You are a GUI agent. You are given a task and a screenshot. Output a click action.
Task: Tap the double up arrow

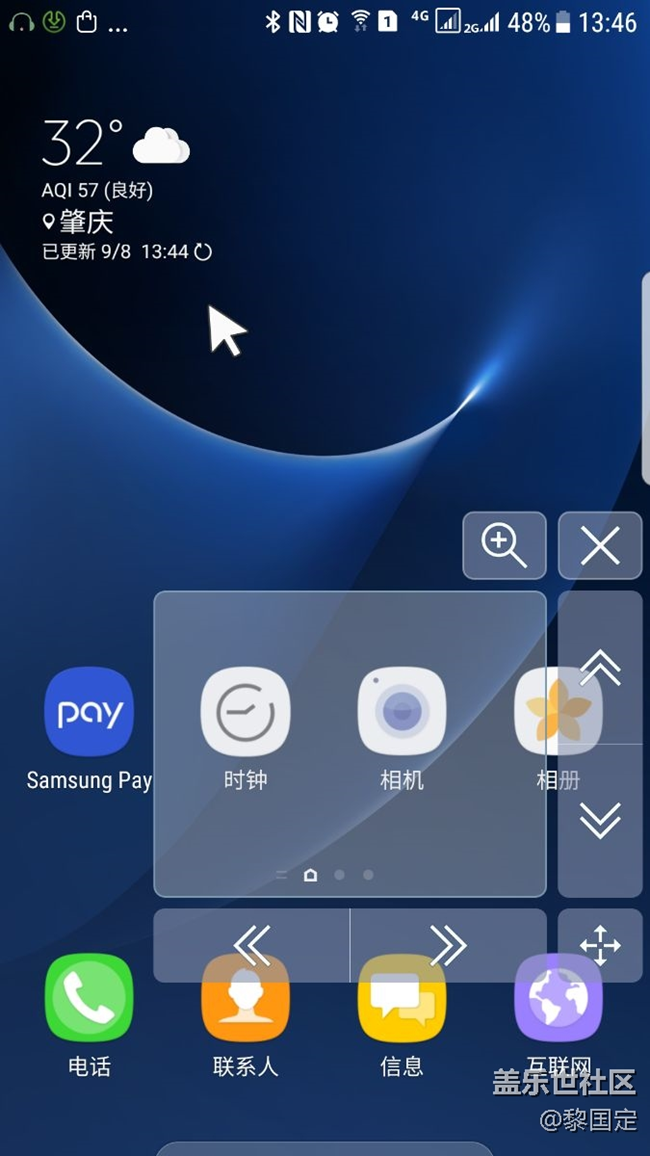pyautogui.click(x=600, y=667)
